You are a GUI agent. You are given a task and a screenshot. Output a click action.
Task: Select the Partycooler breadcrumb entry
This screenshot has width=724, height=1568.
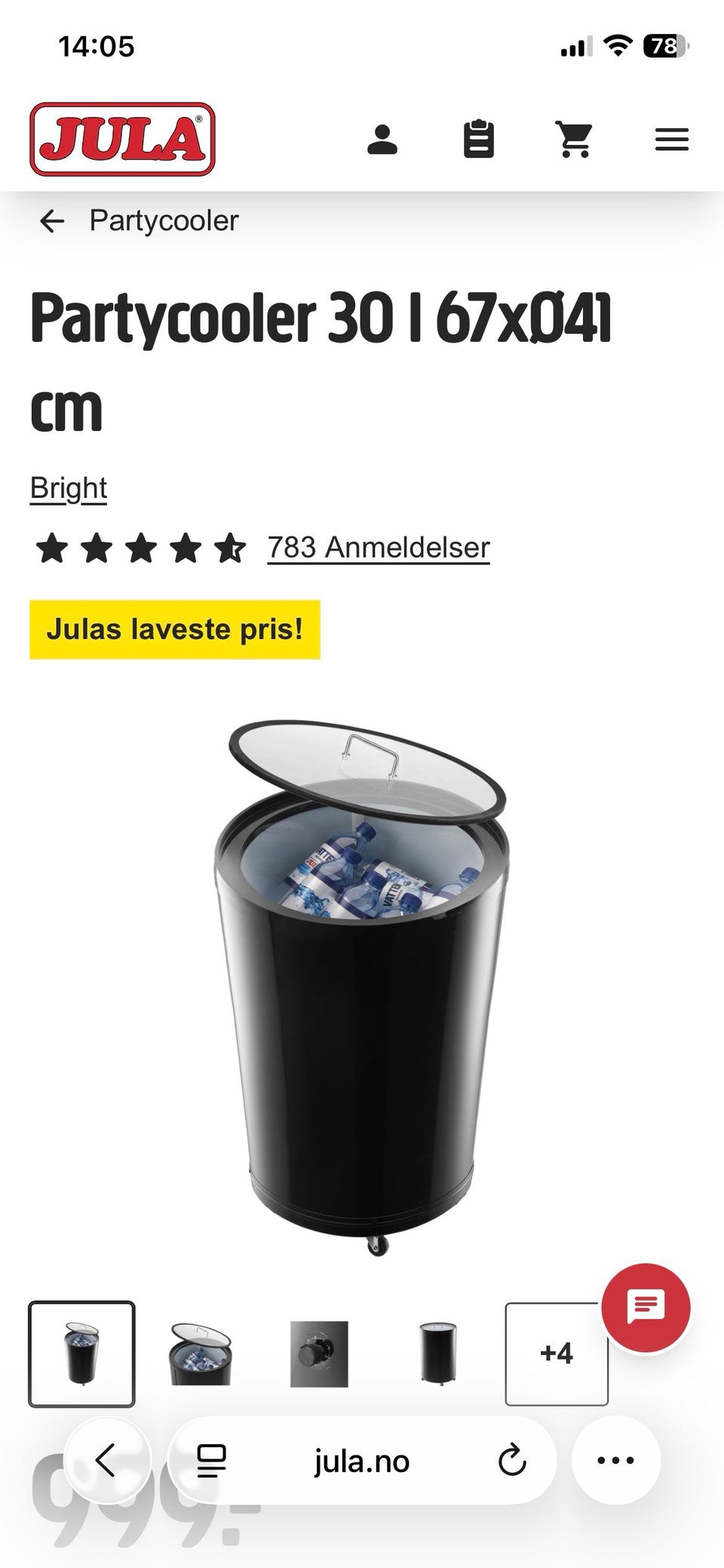pyautogui.click(x=163, y=220)
